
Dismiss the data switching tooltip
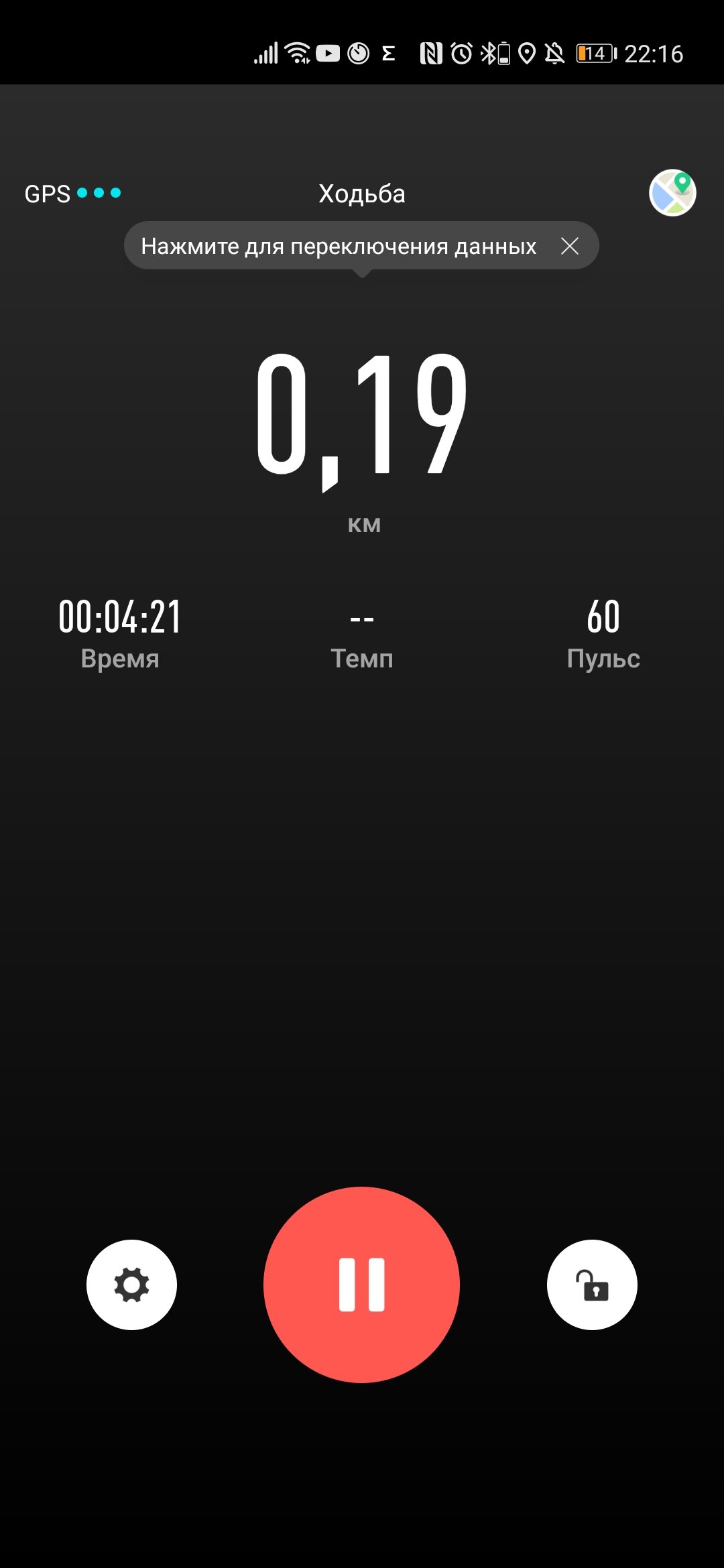point(570,246)
